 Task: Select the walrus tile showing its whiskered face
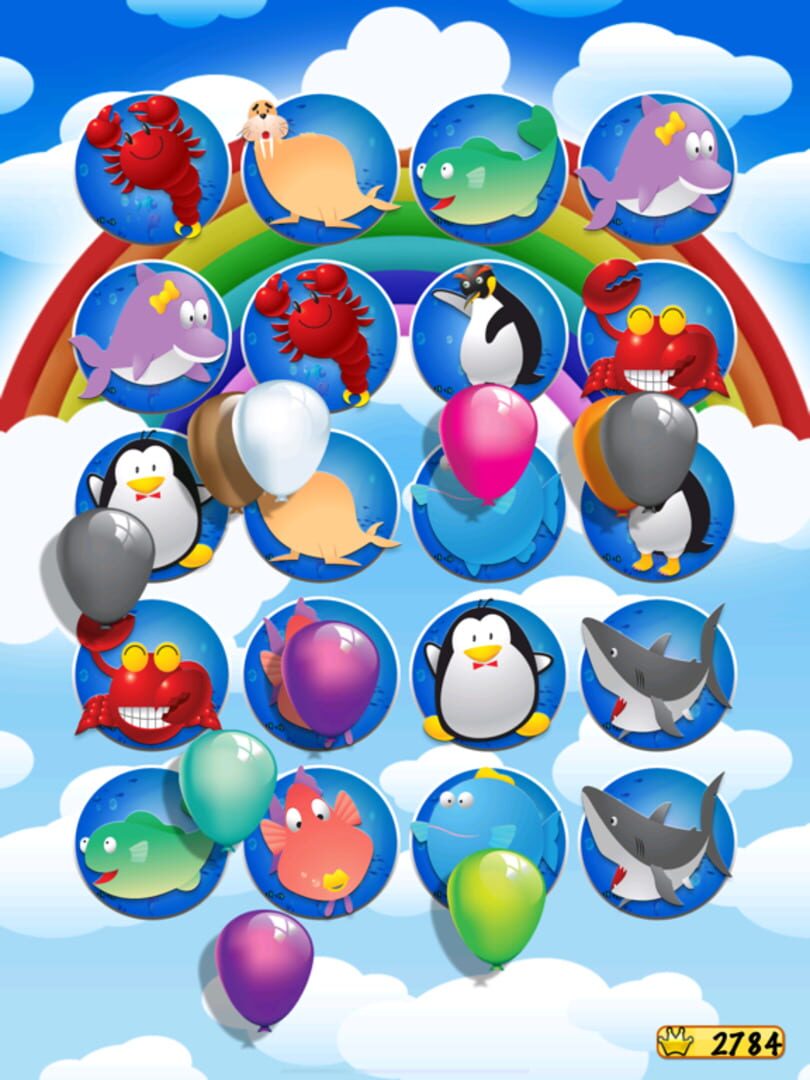tap(320, 170)
